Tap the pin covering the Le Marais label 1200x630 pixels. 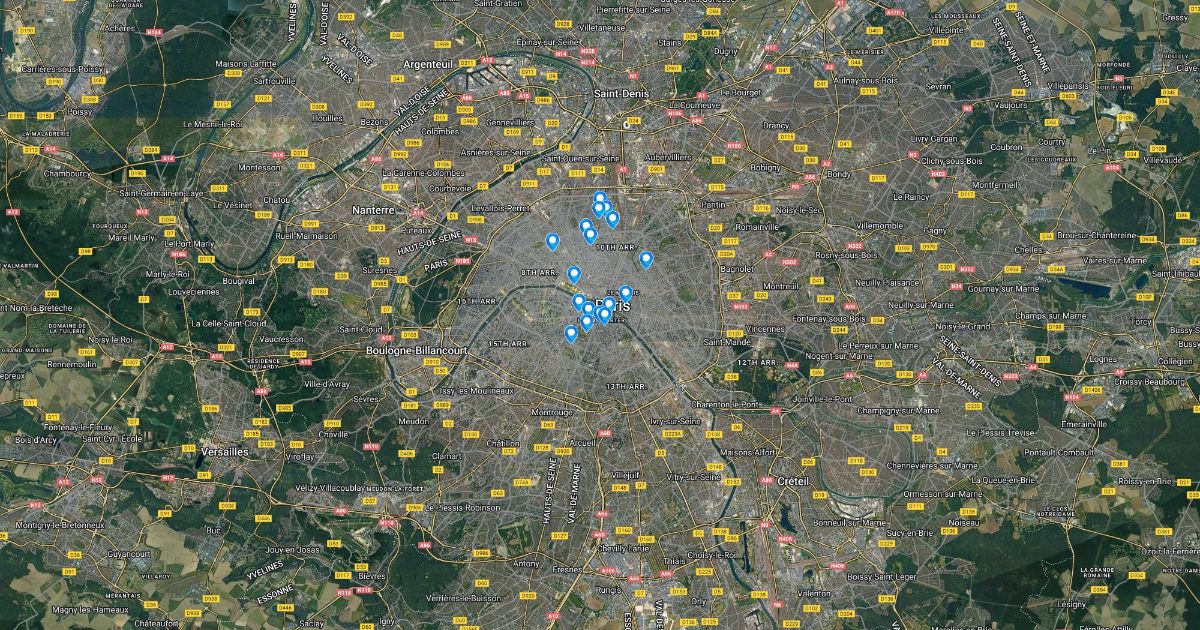point(626,293)
